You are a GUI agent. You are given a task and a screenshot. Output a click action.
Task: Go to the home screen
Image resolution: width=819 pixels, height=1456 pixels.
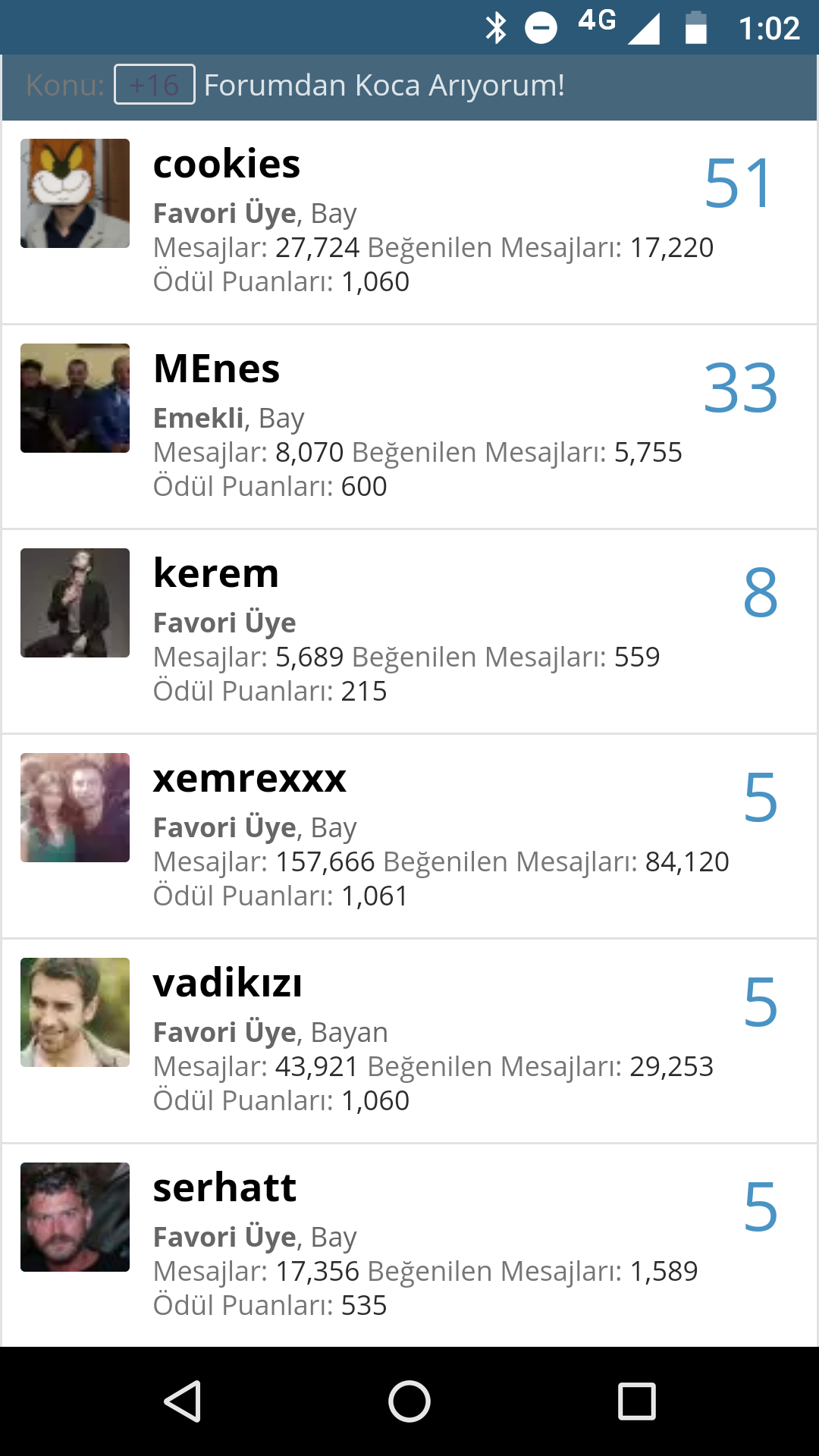[x=409, y=1401]
